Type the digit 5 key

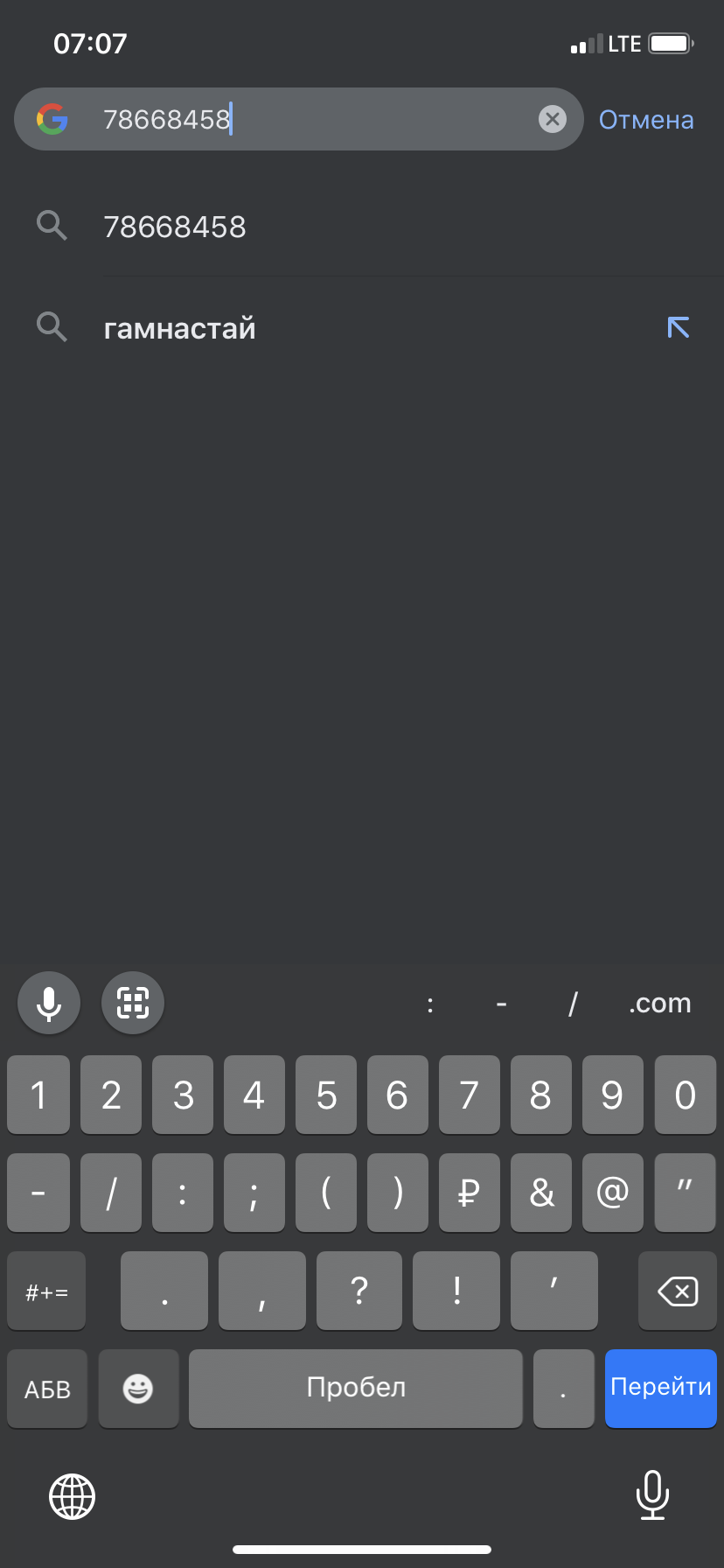[326, 1095]
